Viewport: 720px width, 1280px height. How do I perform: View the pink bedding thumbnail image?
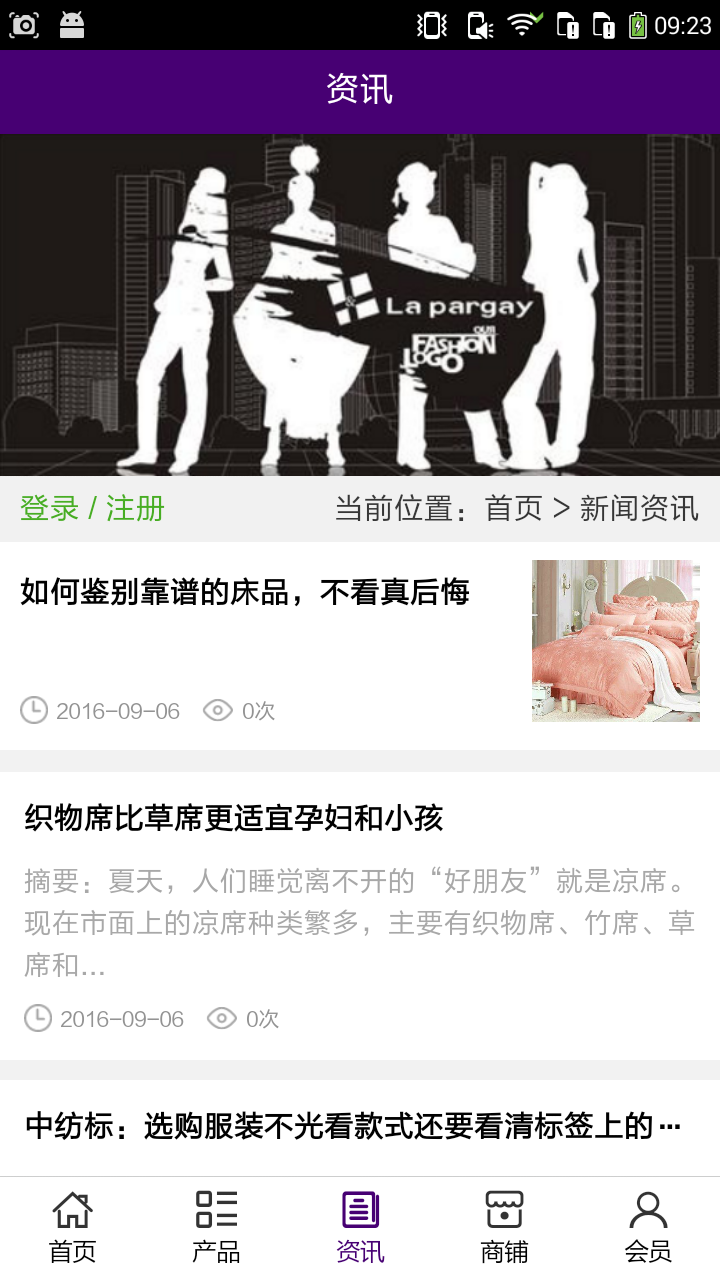615,641
